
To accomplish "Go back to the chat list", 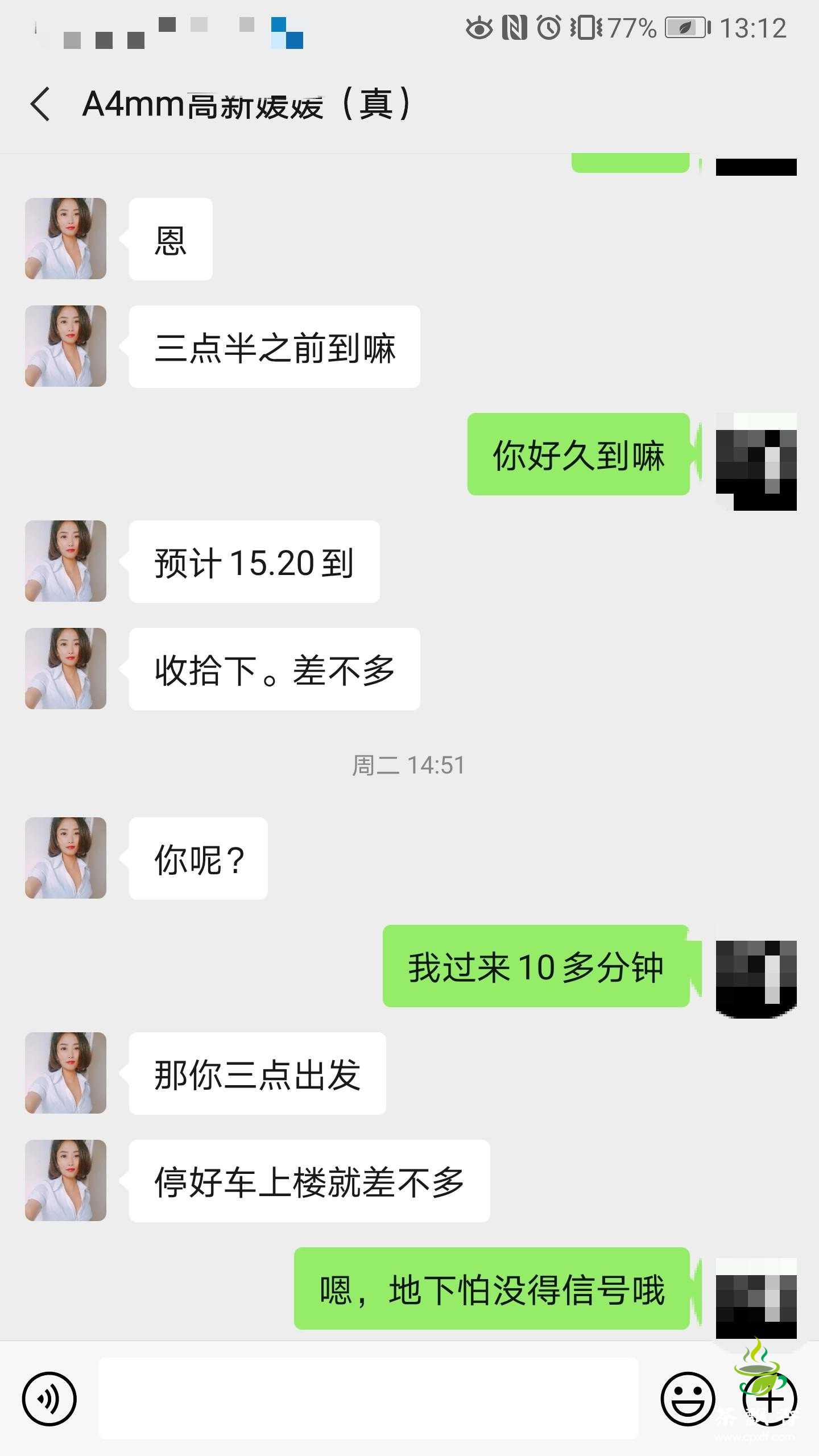I will coord(41,105).
